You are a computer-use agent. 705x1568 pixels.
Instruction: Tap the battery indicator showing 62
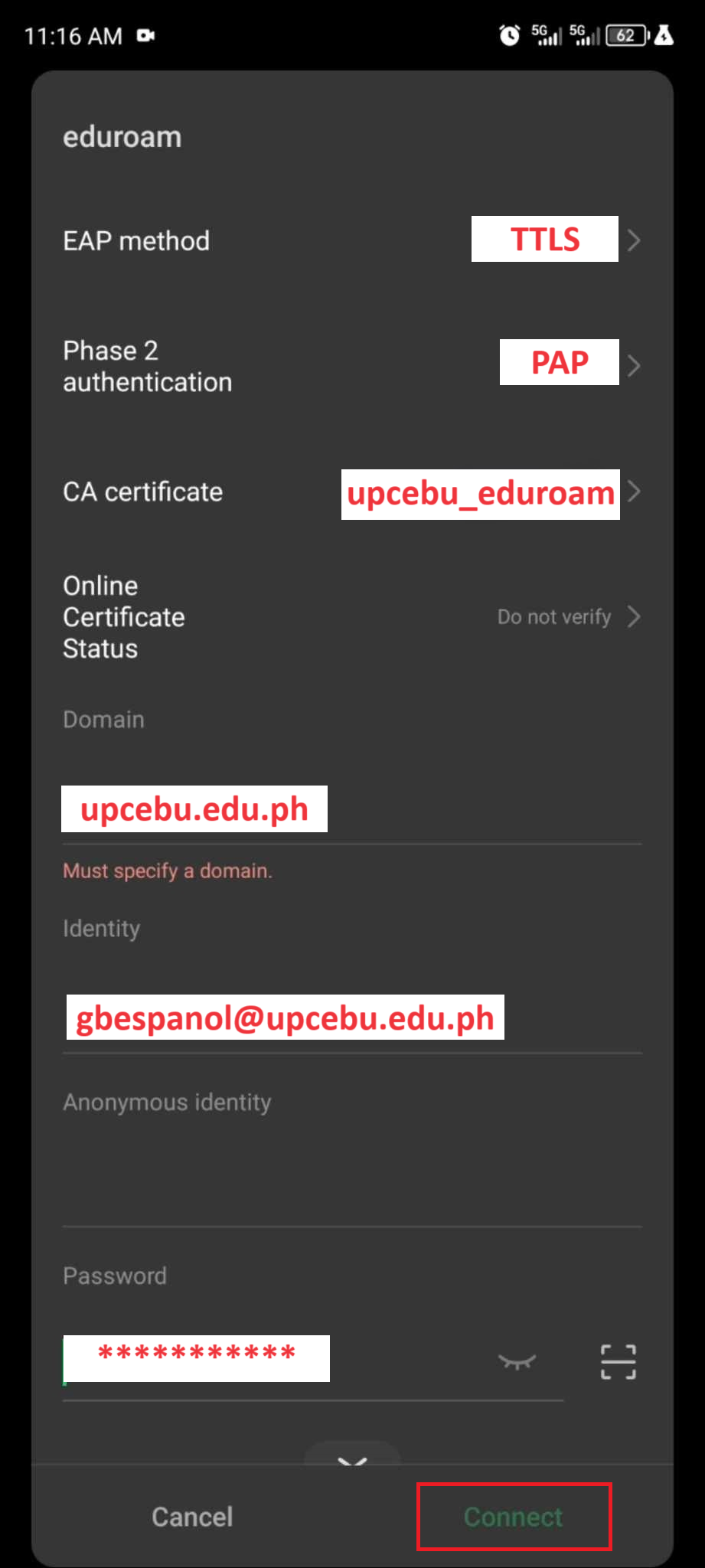pyautogui.click(x=625, y=34)
